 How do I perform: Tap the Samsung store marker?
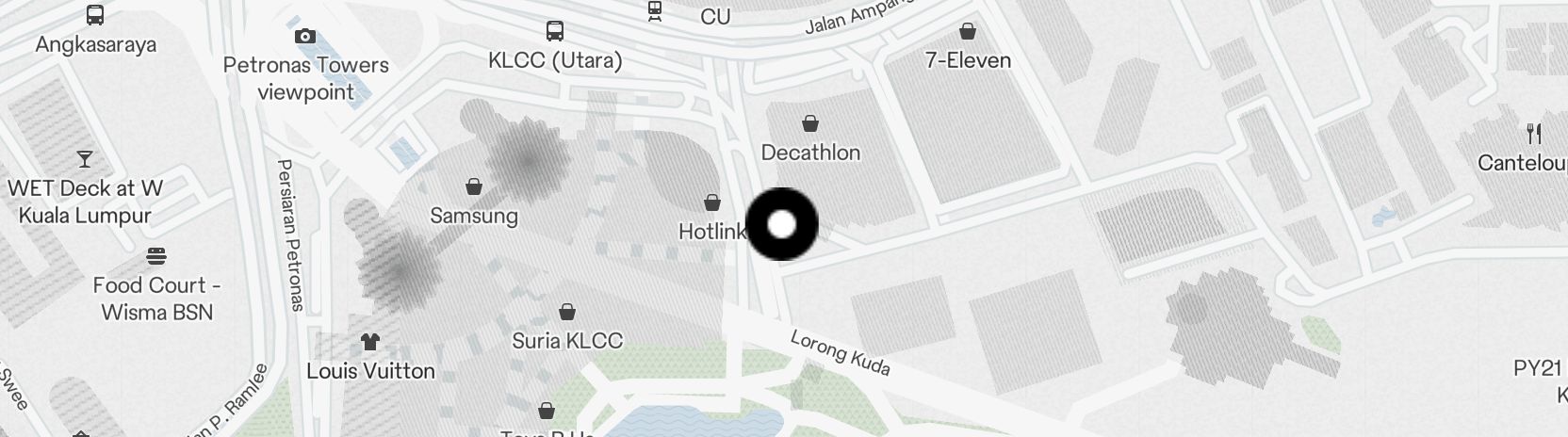click(x=474, y=187)
